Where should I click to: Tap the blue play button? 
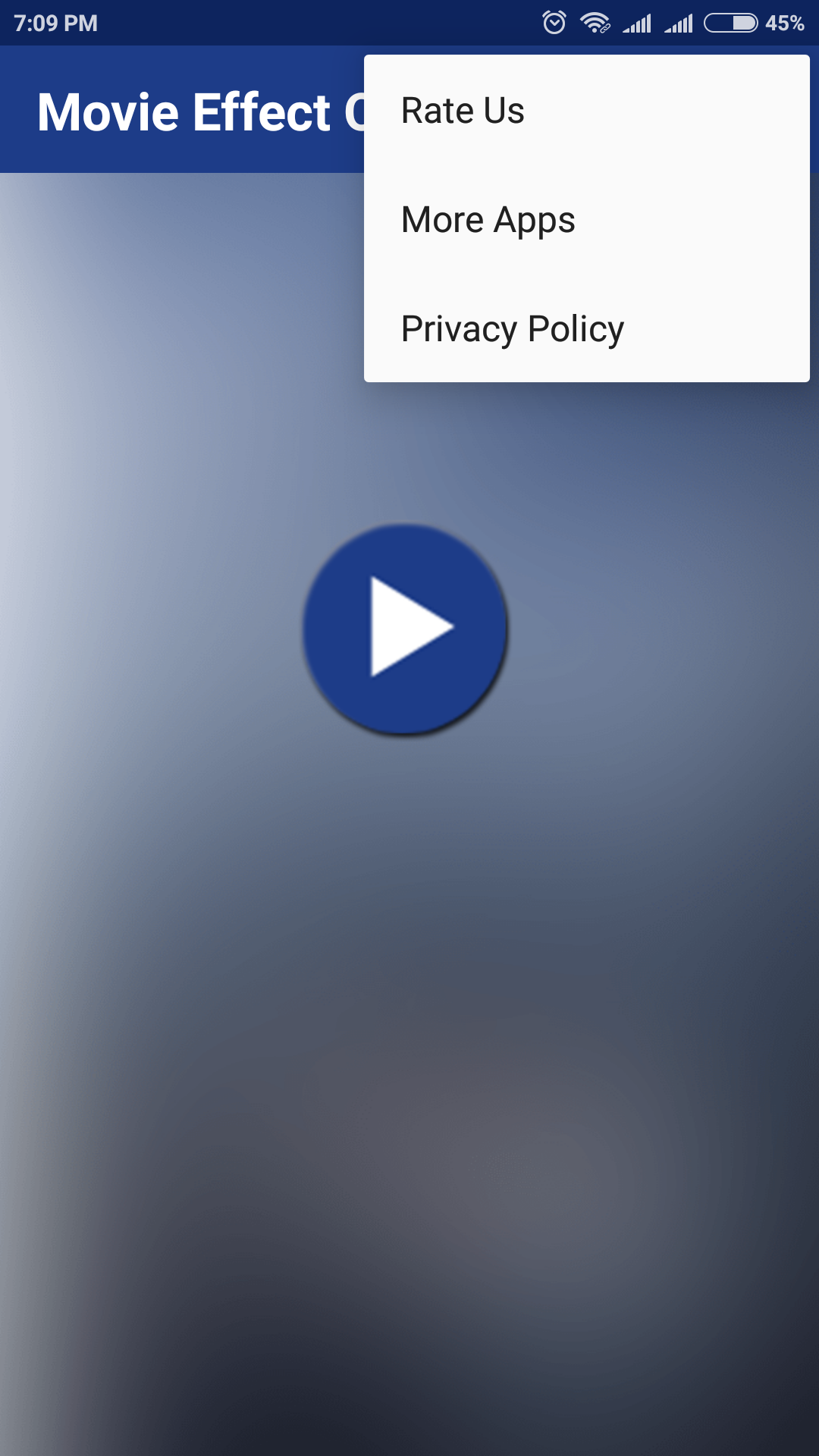(406, 629)
